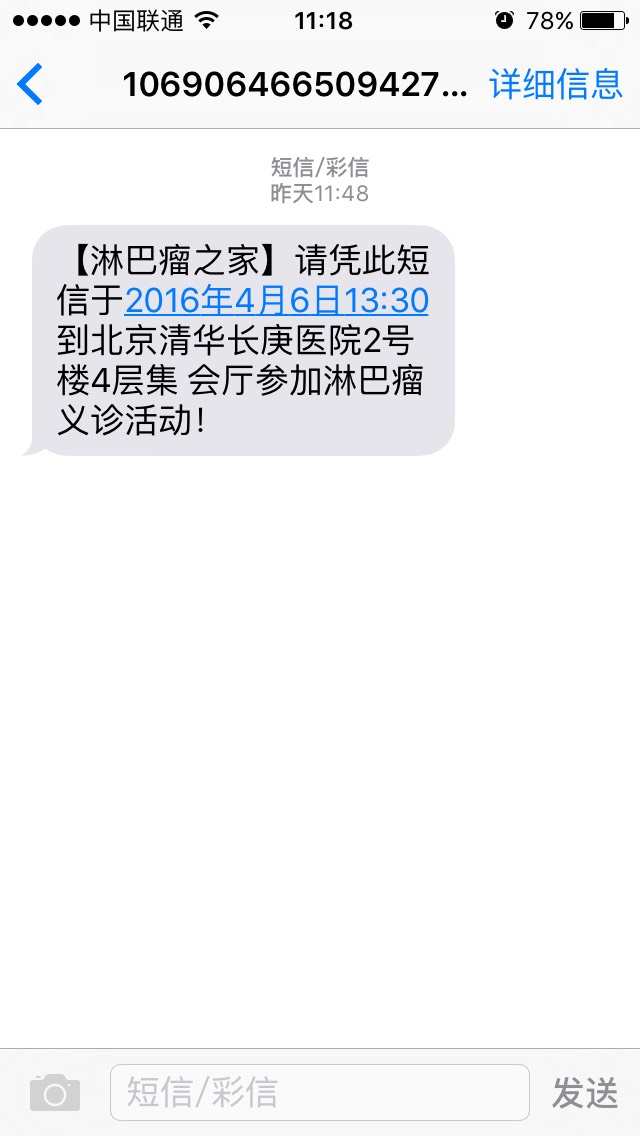Go back to the message list
Screen dimensions: 640x1136
click(31, 85)
